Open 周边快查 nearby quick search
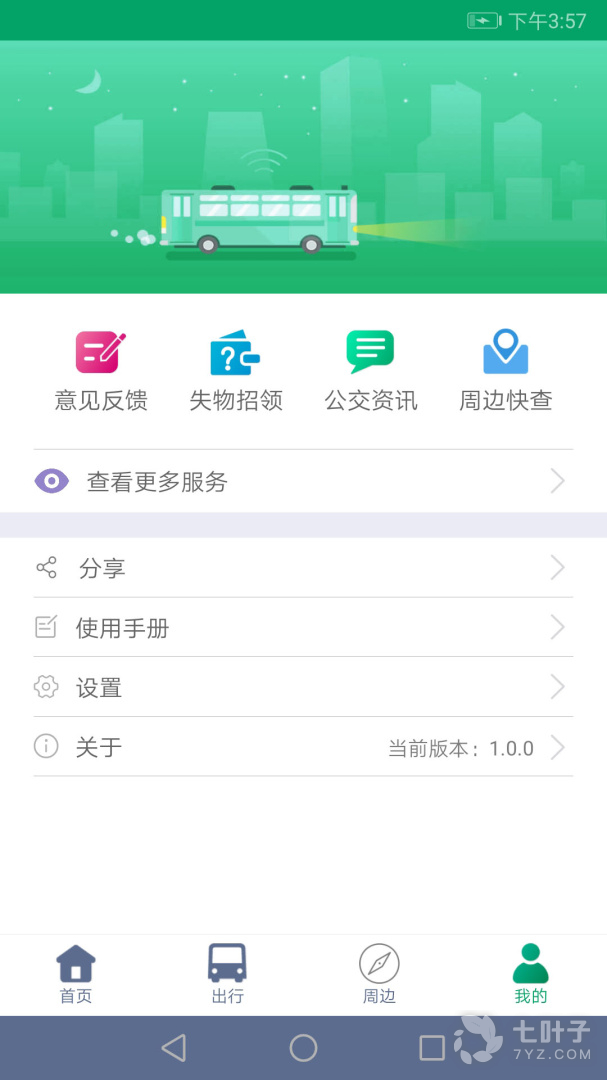The image size is (607, 1080). (x=506, y=371)
